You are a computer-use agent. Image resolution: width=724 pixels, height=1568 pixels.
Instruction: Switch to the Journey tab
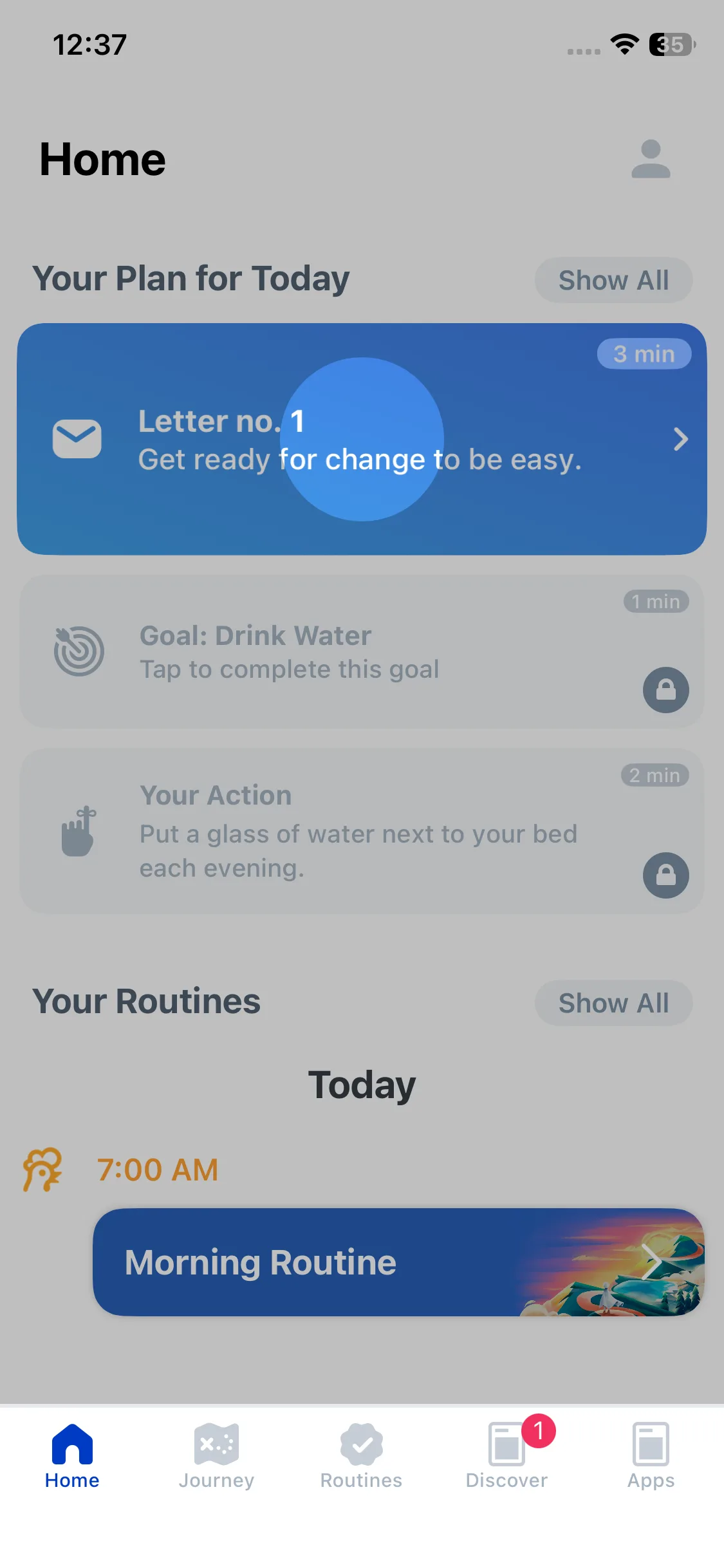click(217, 1457)
